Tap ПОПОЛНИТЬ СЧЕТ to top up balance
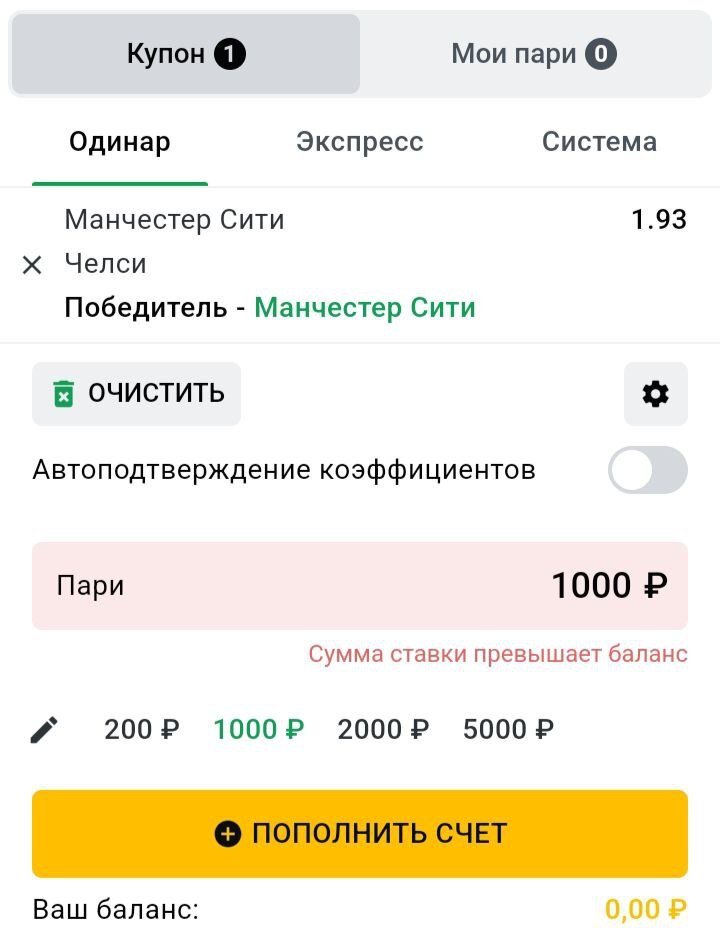720x949 pixels. click(x=360, y=833)
